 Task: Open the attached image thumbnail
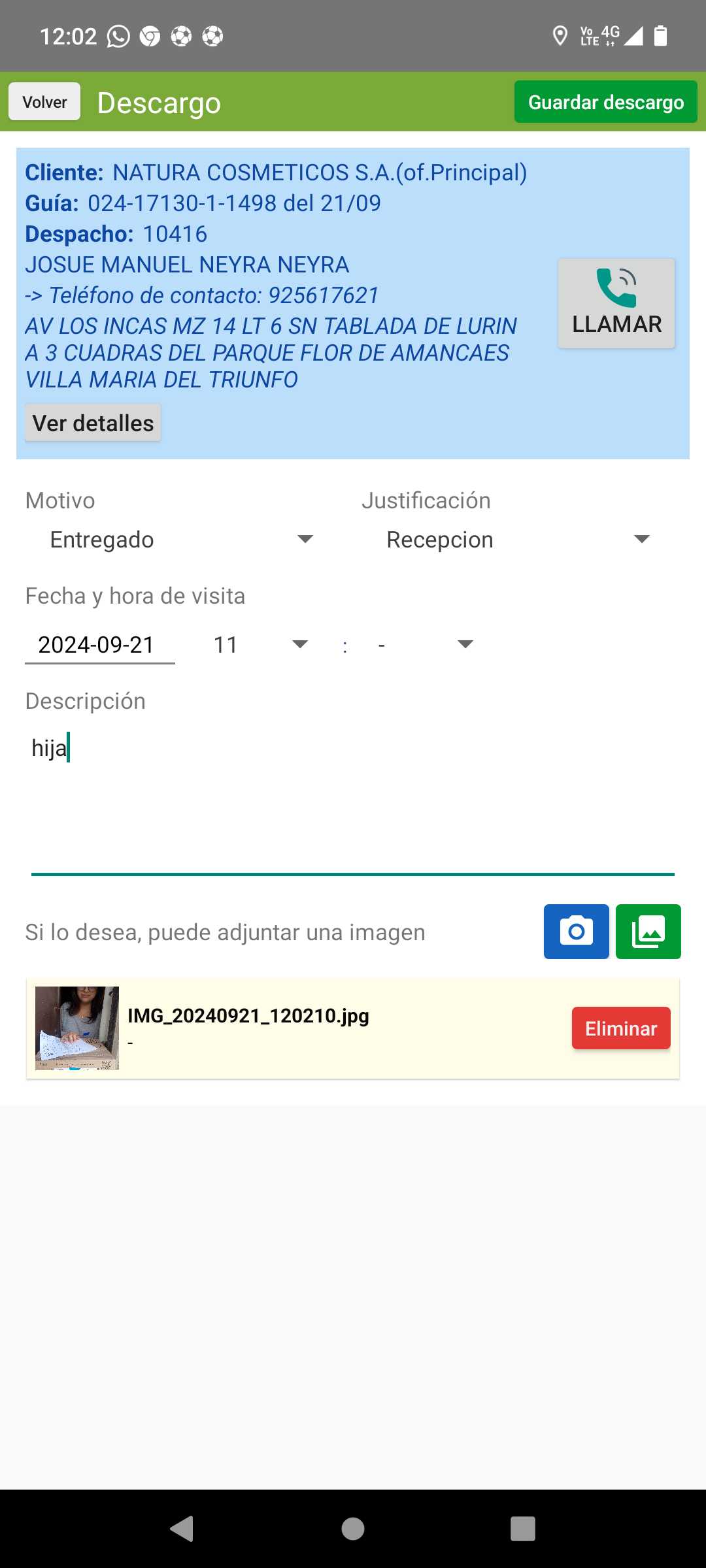[x=77, y=1028]
